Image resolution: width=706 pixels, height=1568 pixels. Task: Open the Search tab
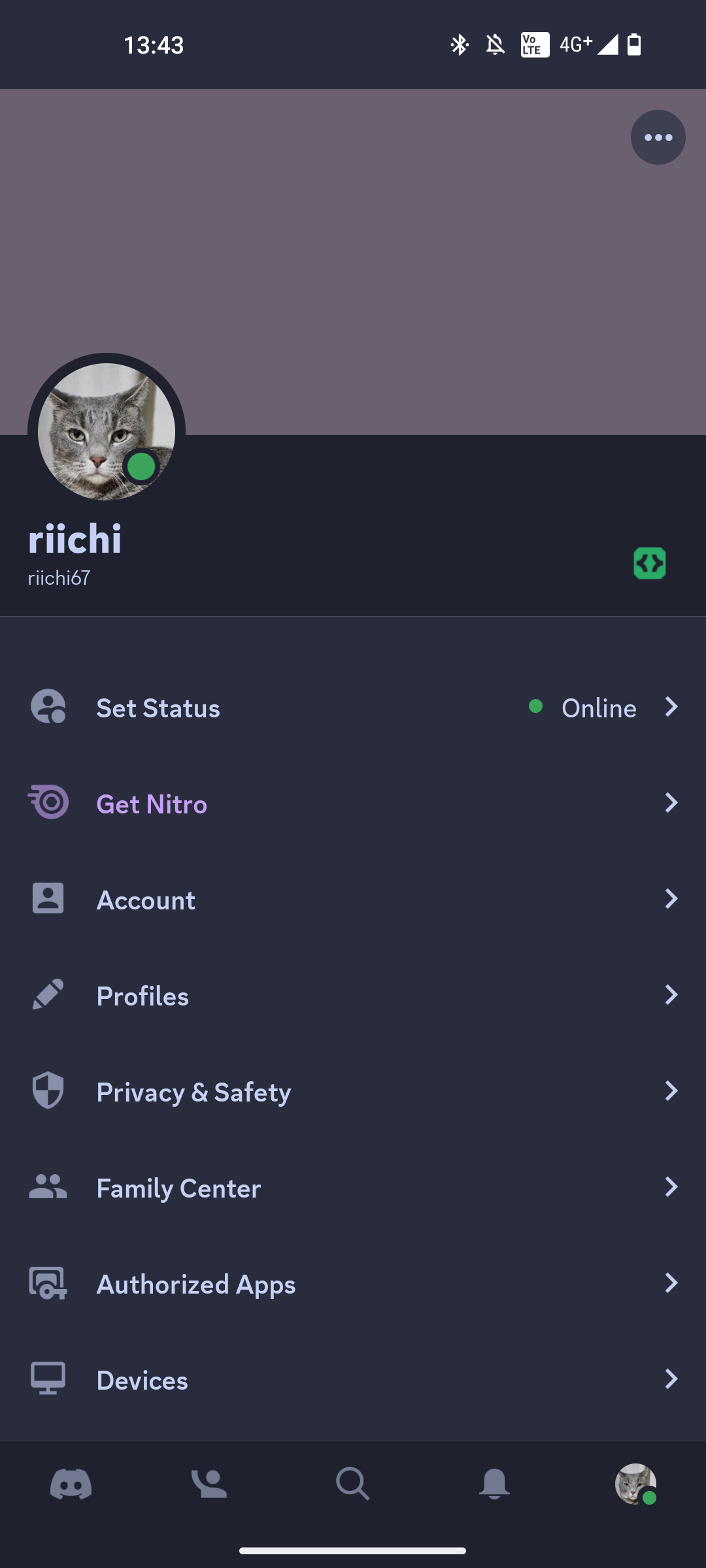353,1484
